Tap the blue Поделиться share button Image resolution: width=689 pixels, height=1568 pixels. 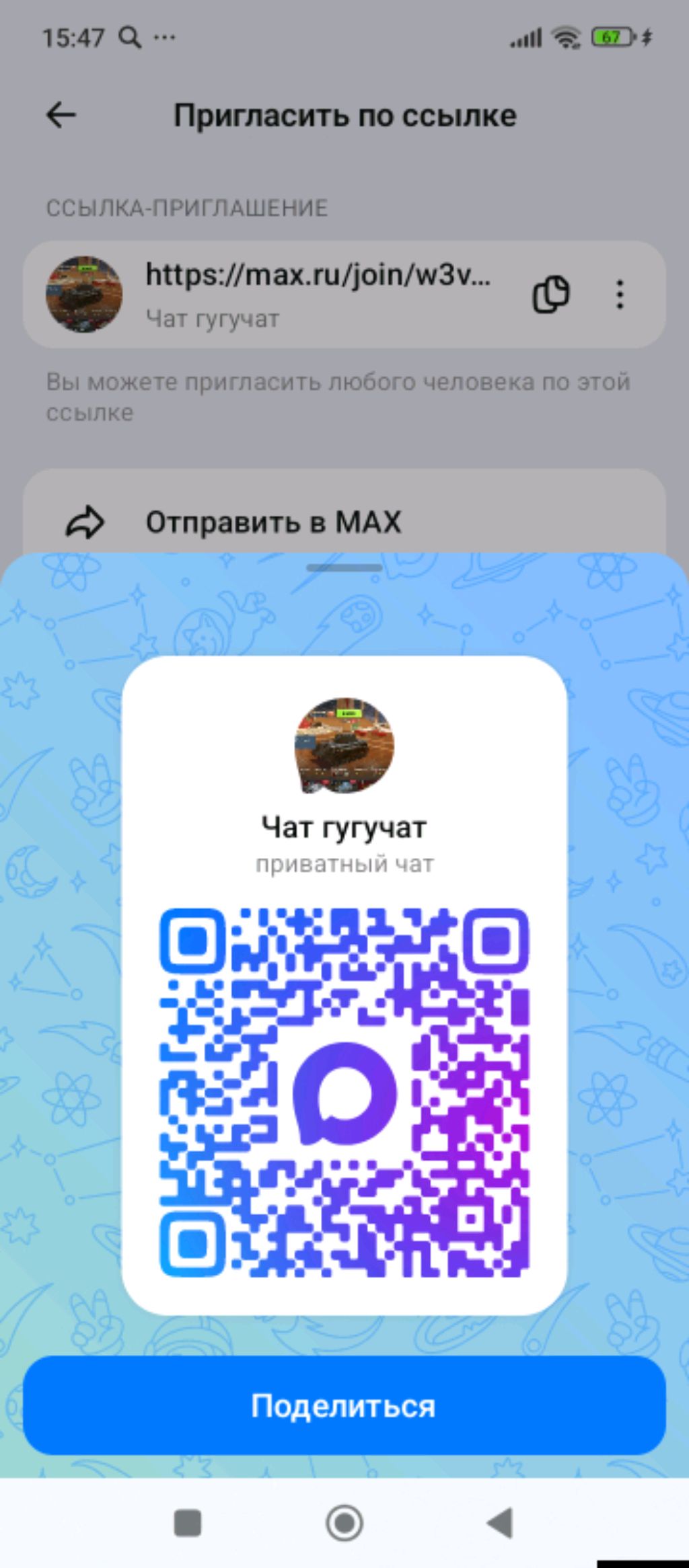pyautogui.click(x=344, y=1406)
